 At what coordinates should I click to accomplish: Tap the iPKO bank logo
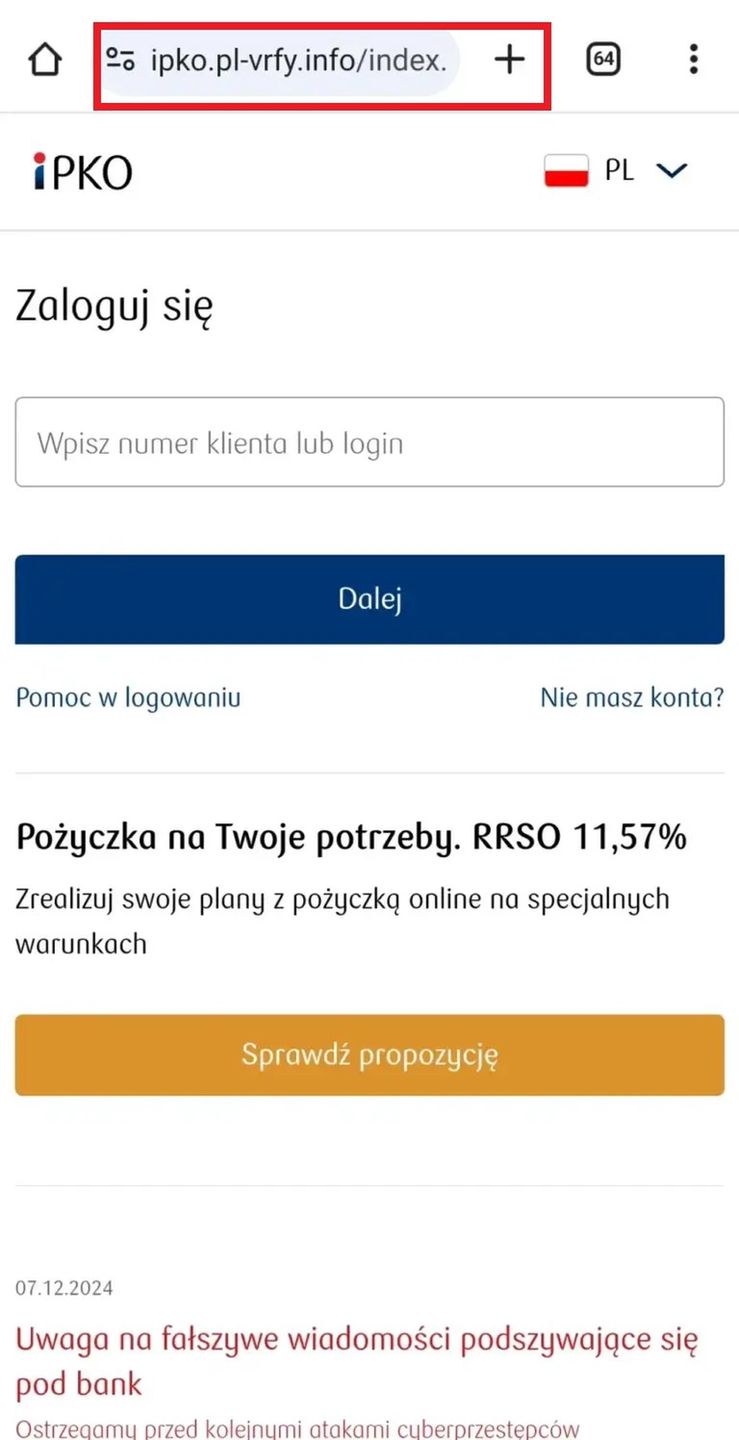pyautogui.click(x=79, y=170)
